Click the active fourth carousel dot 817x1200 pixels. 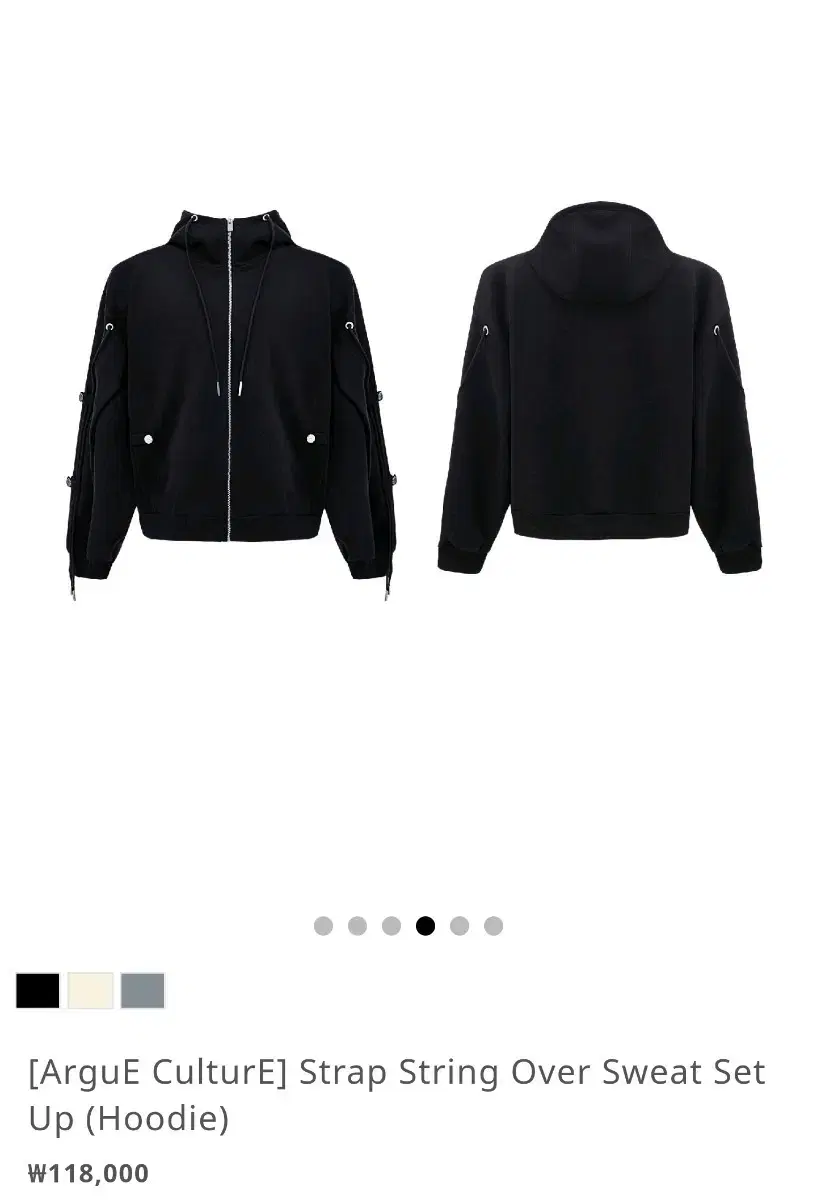[427, 926]
